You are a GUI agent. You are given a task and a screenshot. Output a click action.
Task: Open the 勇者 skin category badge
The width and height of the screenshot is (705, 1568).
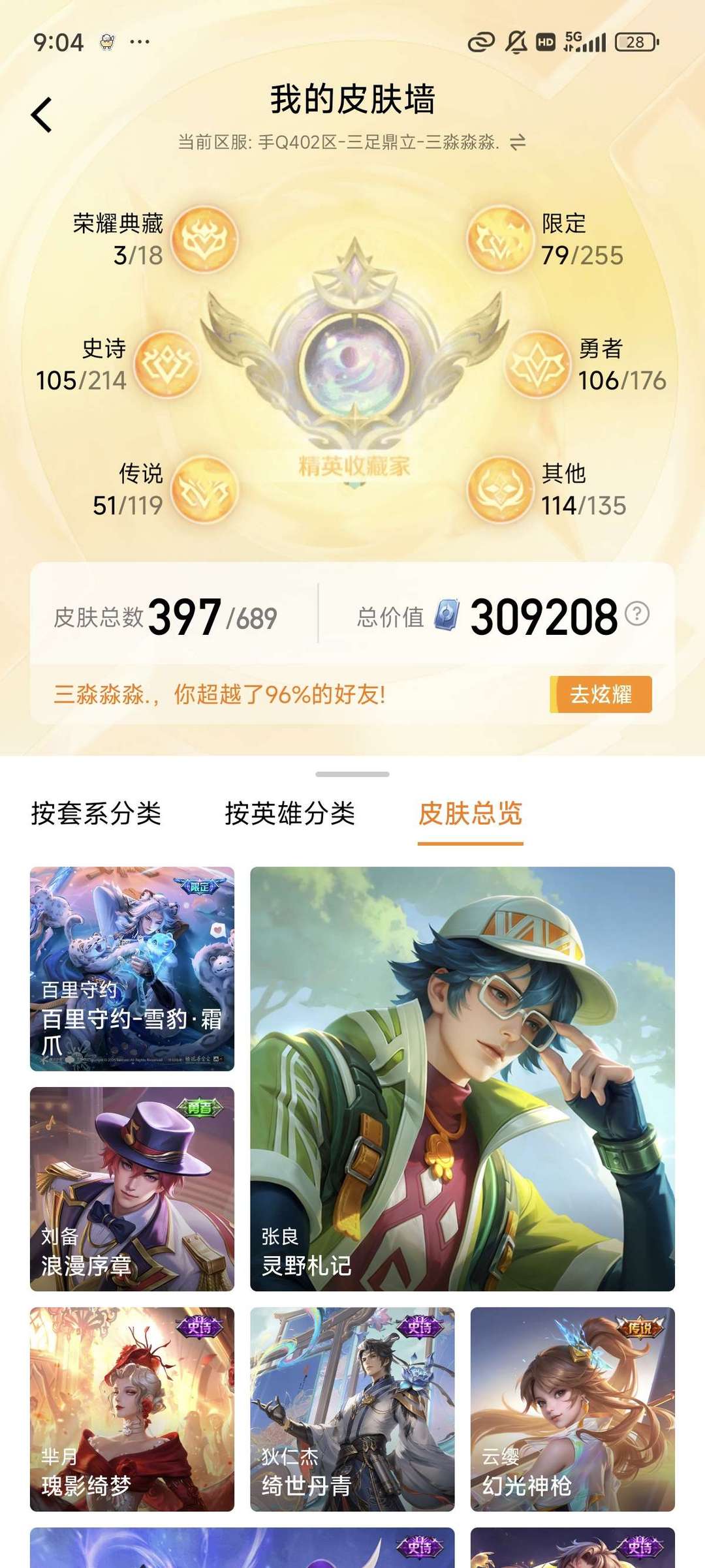click(537, 365)
